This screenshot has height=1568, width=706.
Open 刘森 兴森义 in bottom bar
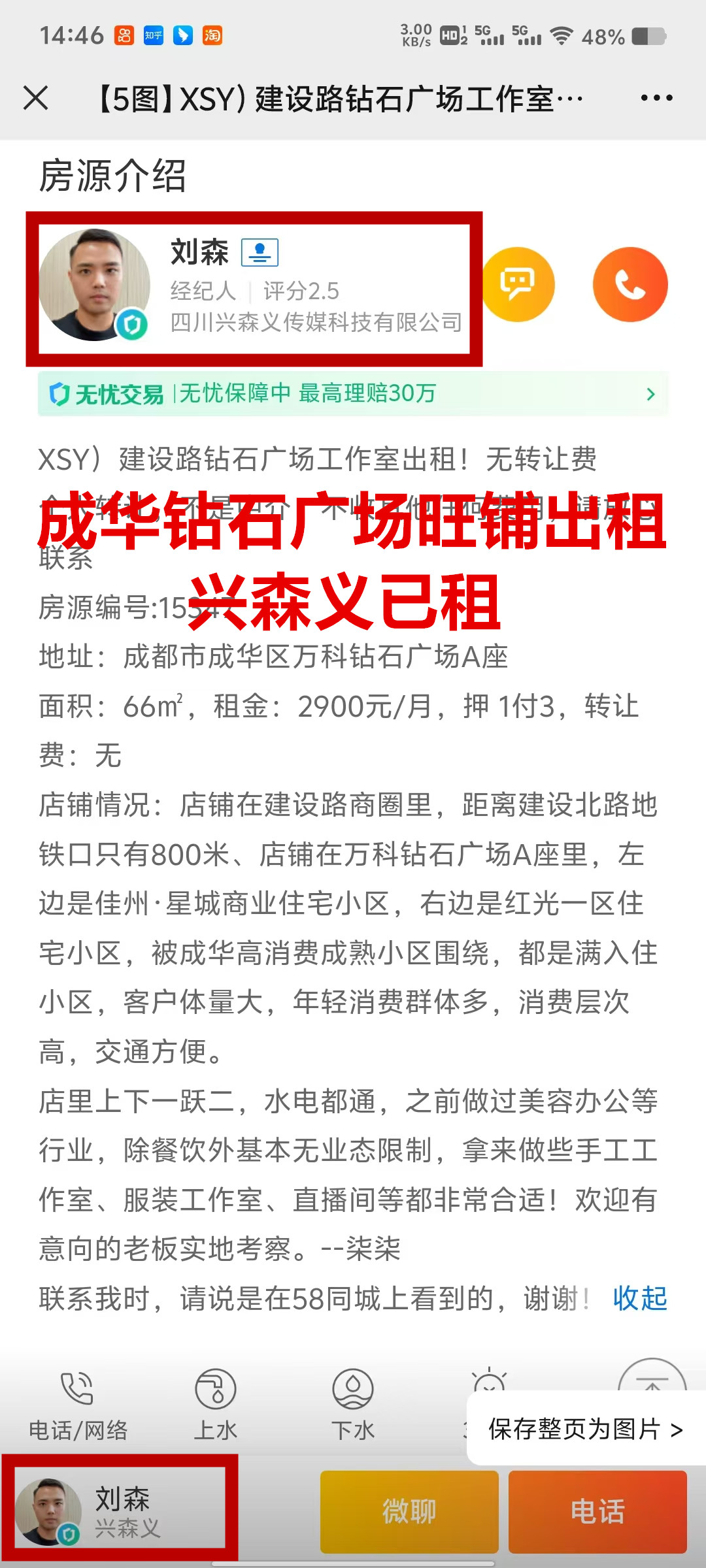pos(120,1511)
